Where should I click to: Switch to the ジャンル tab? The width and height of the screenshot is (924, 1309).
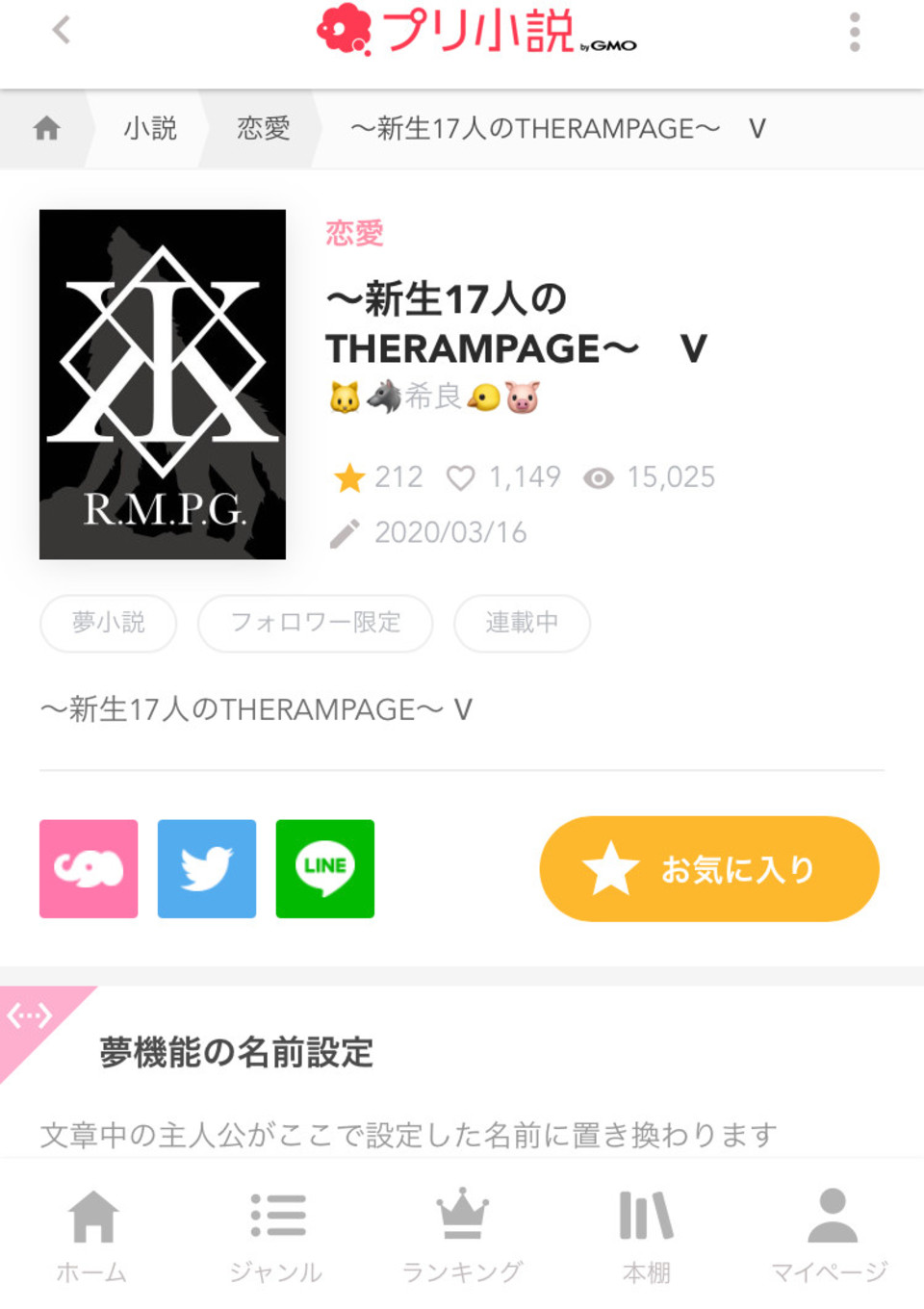pyautogui.click(x=277, y=1236)
